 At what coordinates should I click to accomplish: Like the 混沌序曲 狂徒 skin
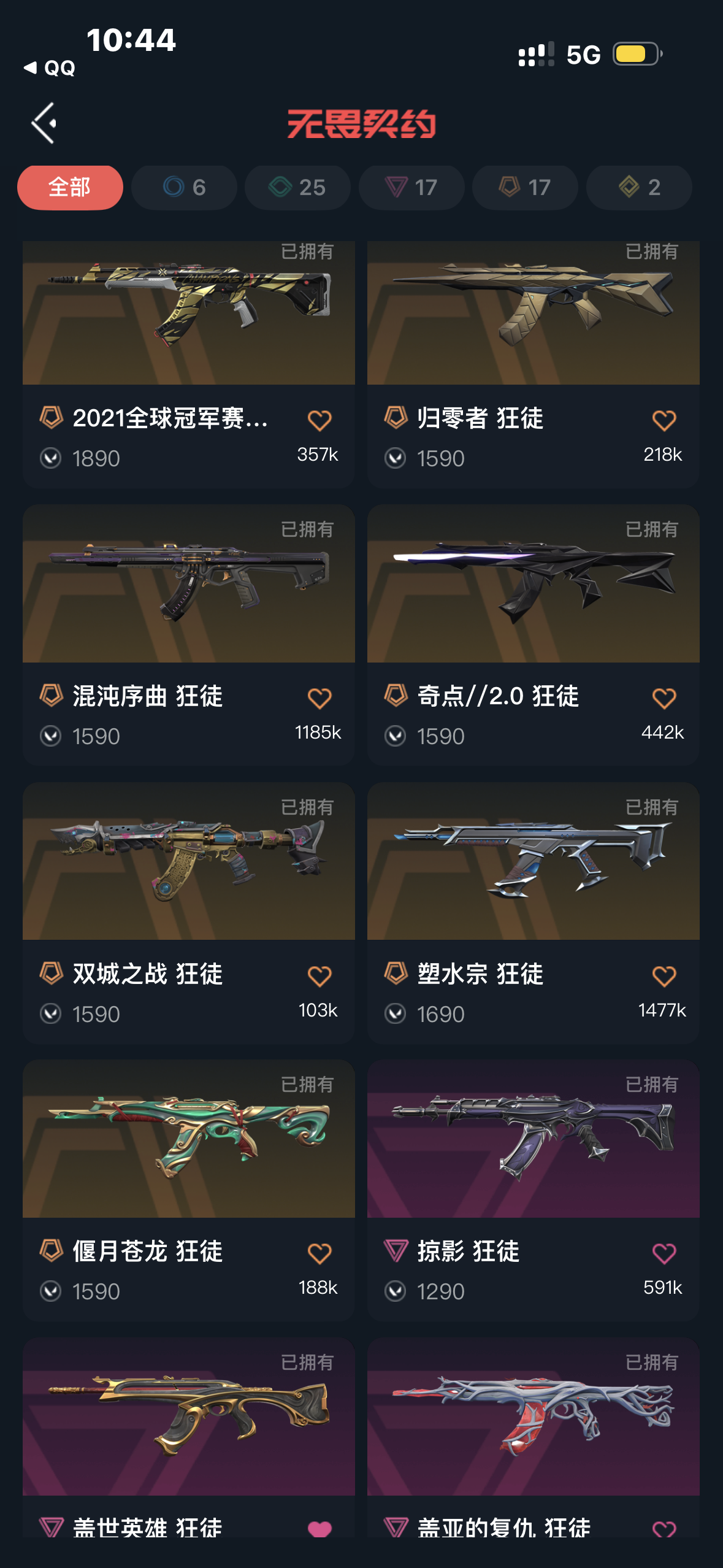319,699
